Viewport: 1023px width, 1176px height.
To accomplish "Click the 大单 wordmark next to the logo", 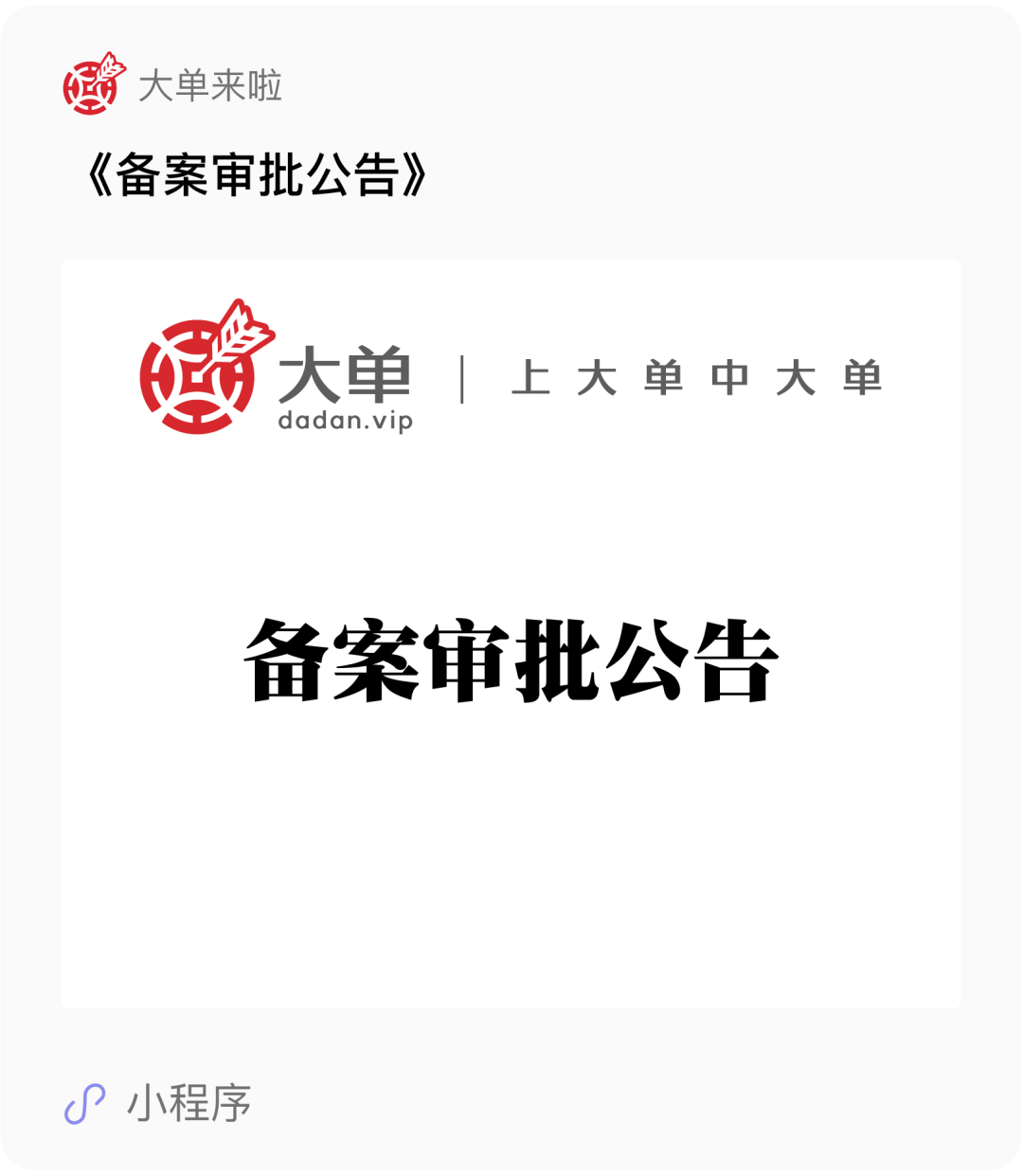I will (344, 372).
